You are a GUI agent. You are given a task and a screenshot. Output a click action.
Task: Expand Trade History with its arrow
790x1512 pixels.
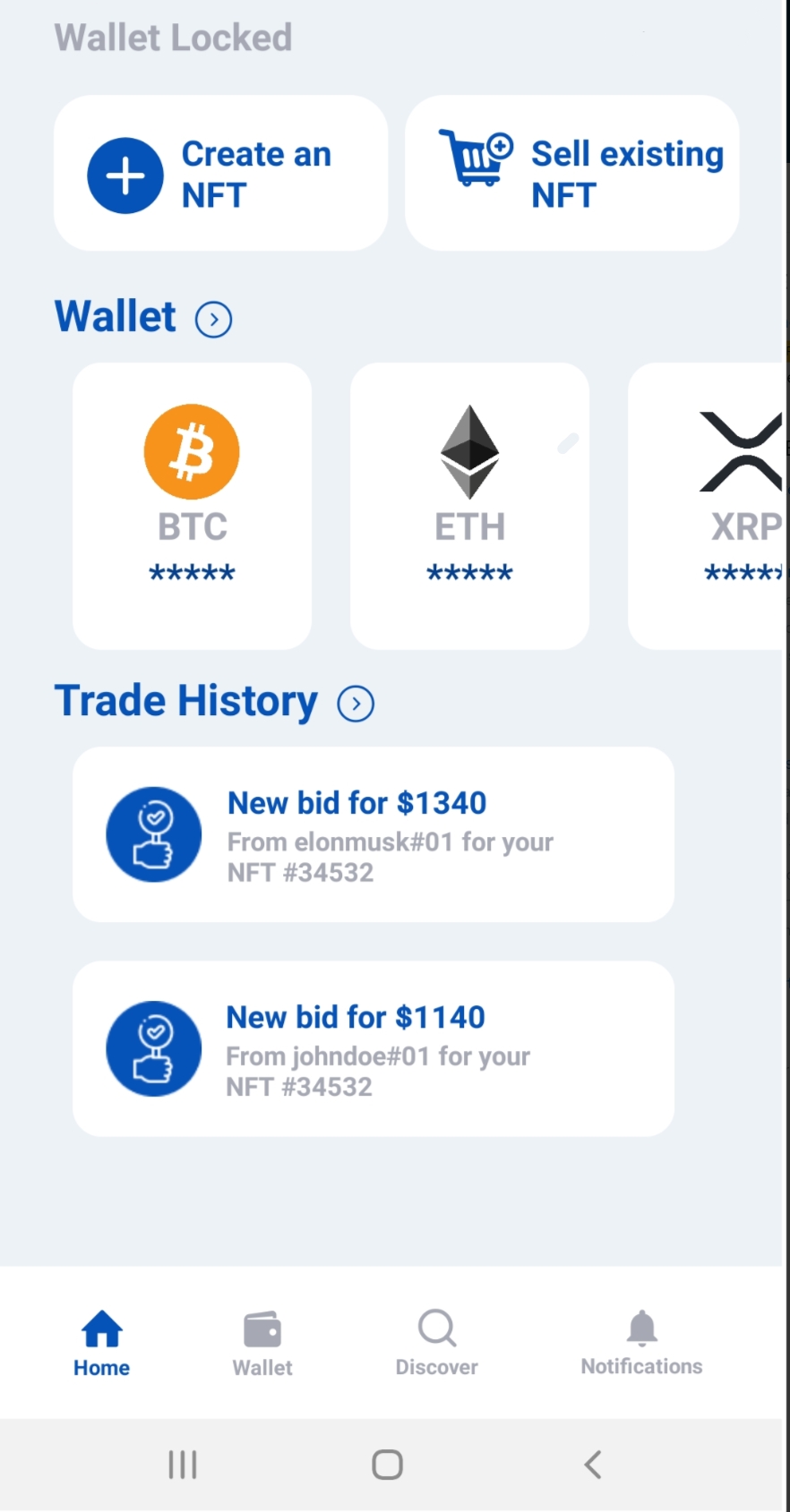point(356,704)
